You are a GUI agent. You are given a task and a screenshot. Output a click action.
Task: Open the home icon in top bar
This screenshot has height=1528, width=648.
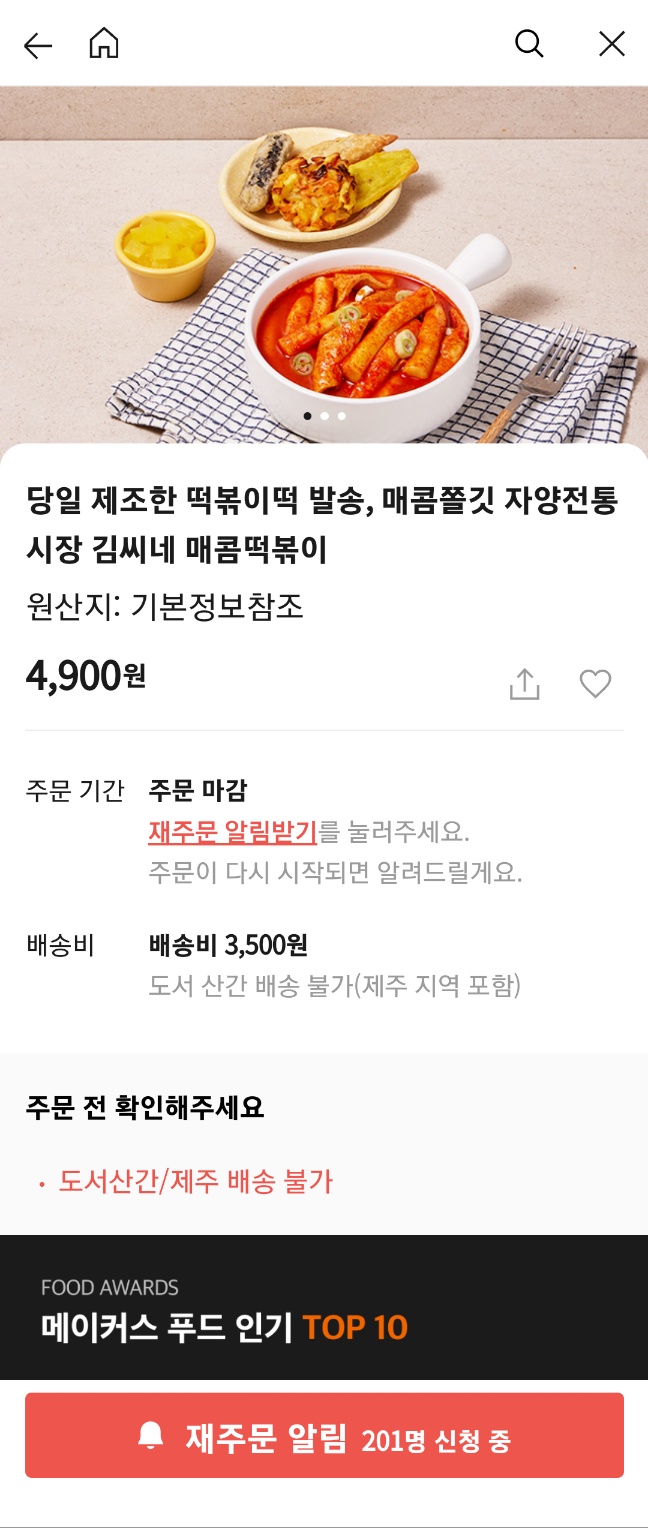104,44
